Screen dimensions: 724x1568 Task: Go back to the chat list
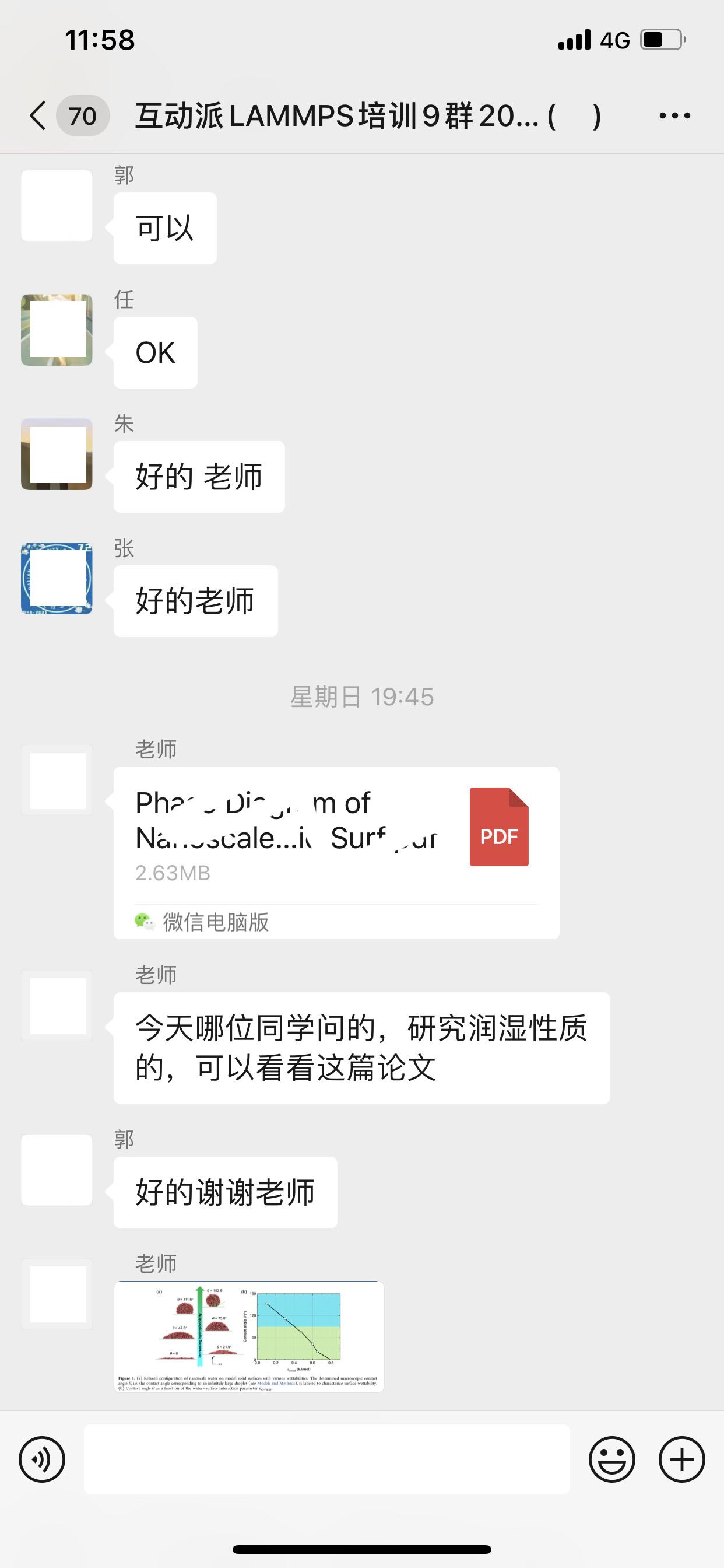pos(38,115)
